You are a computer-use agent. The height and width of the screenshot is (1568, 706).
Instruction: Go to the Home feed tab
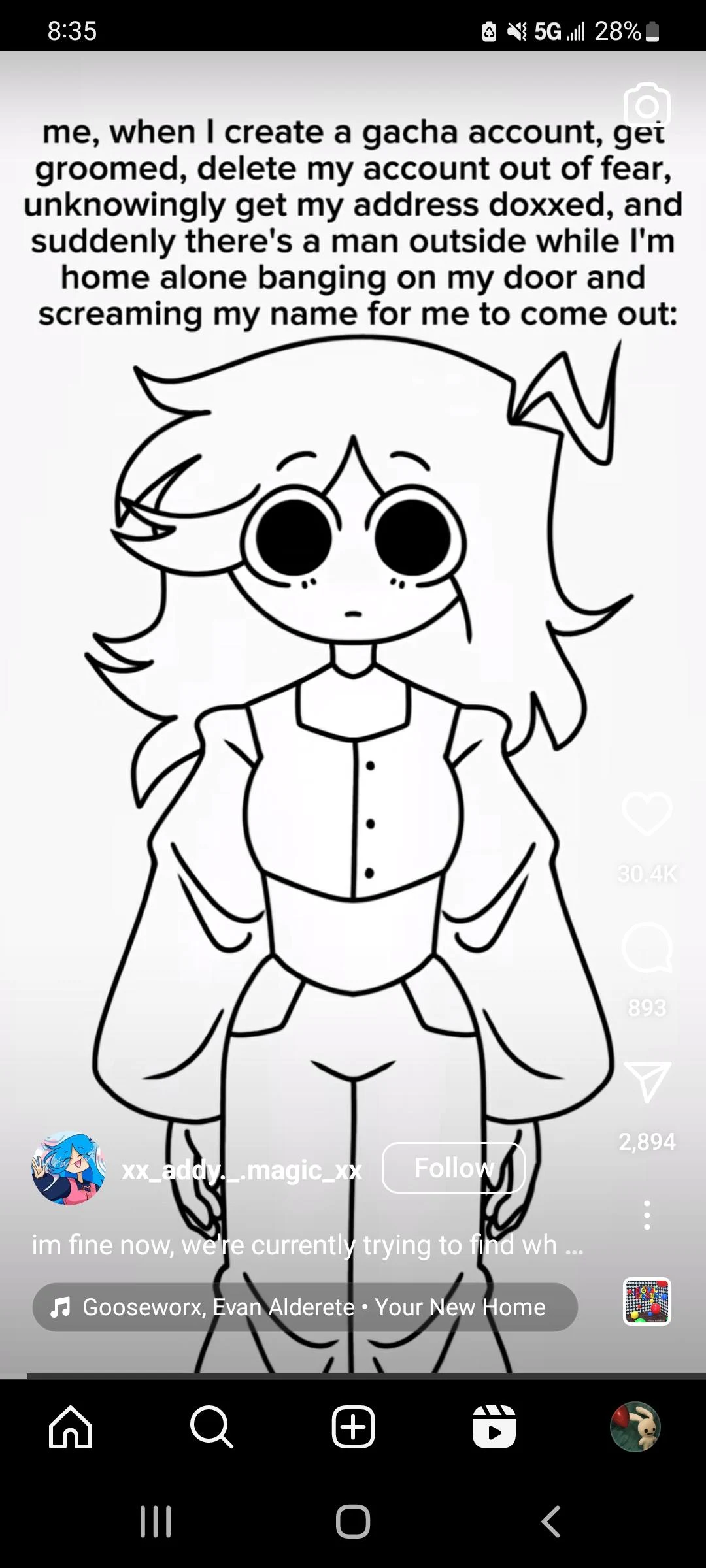coord(71,1427)
